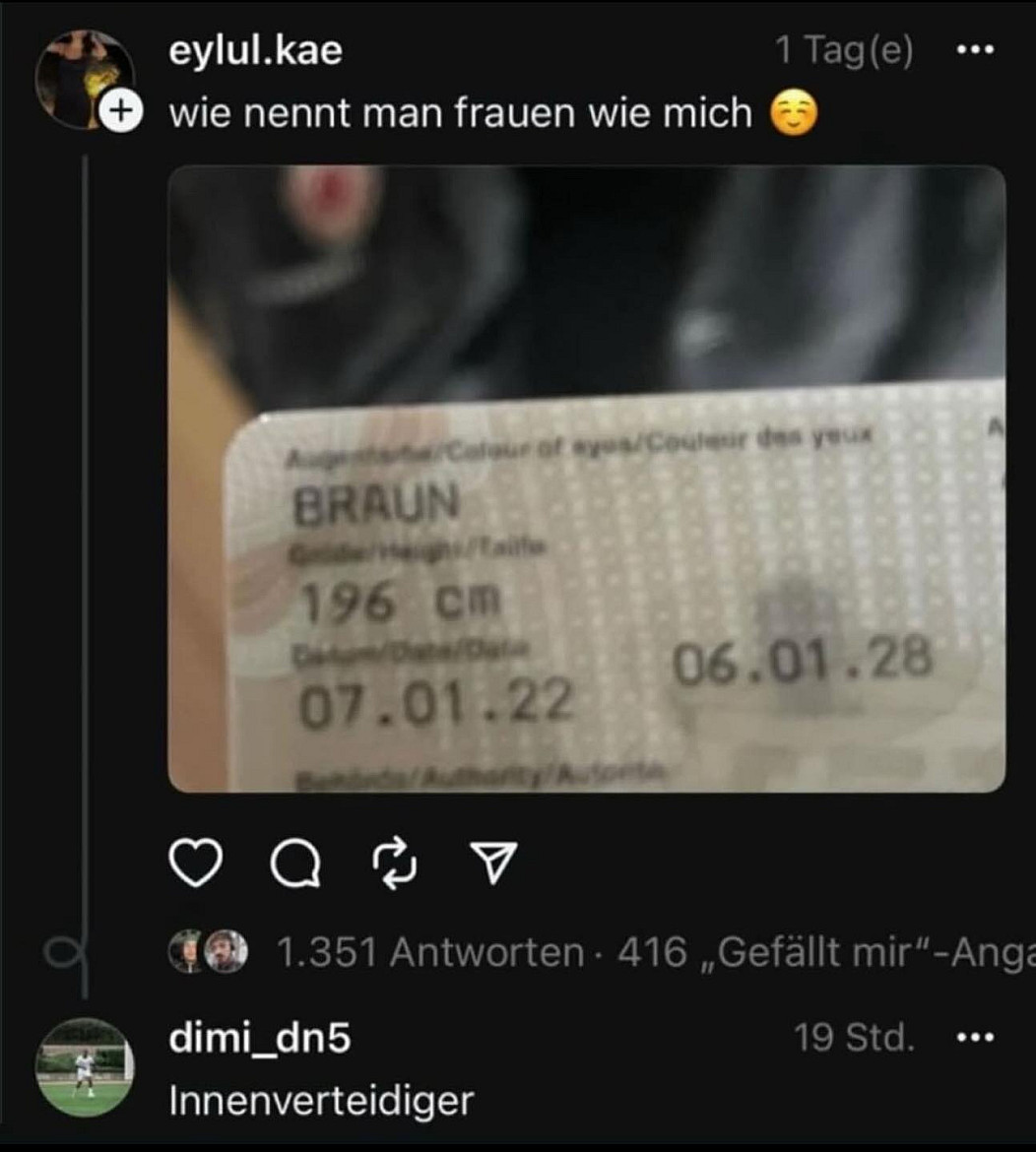This screenshot has width=1036, height=1152.
Task: Visit dimi_dn5's profile by username
Action: point(260,1038)
